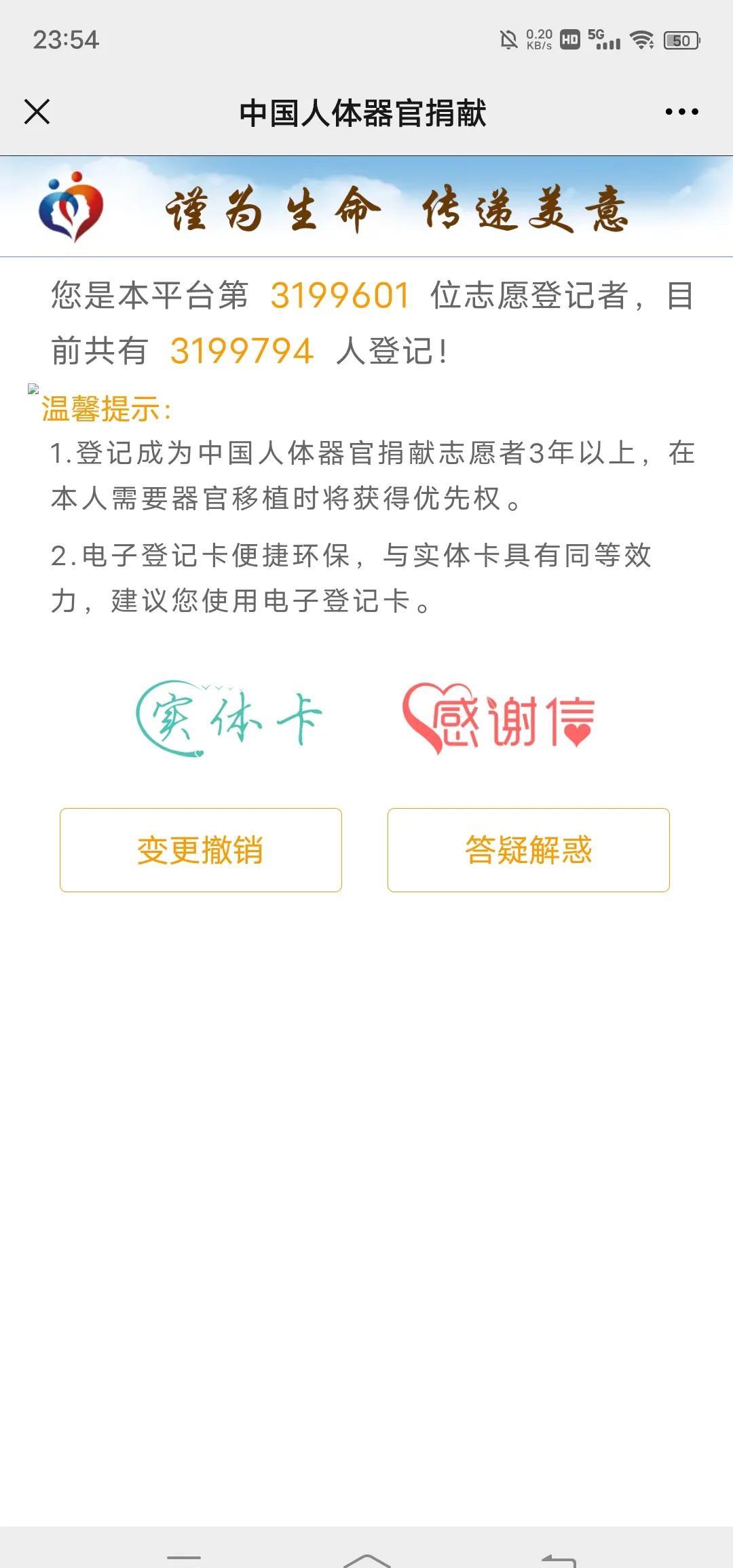Open 答疑解惑 for help
Image resolution: width=733 pixels, height=1568 pixels.
(529, 850)
